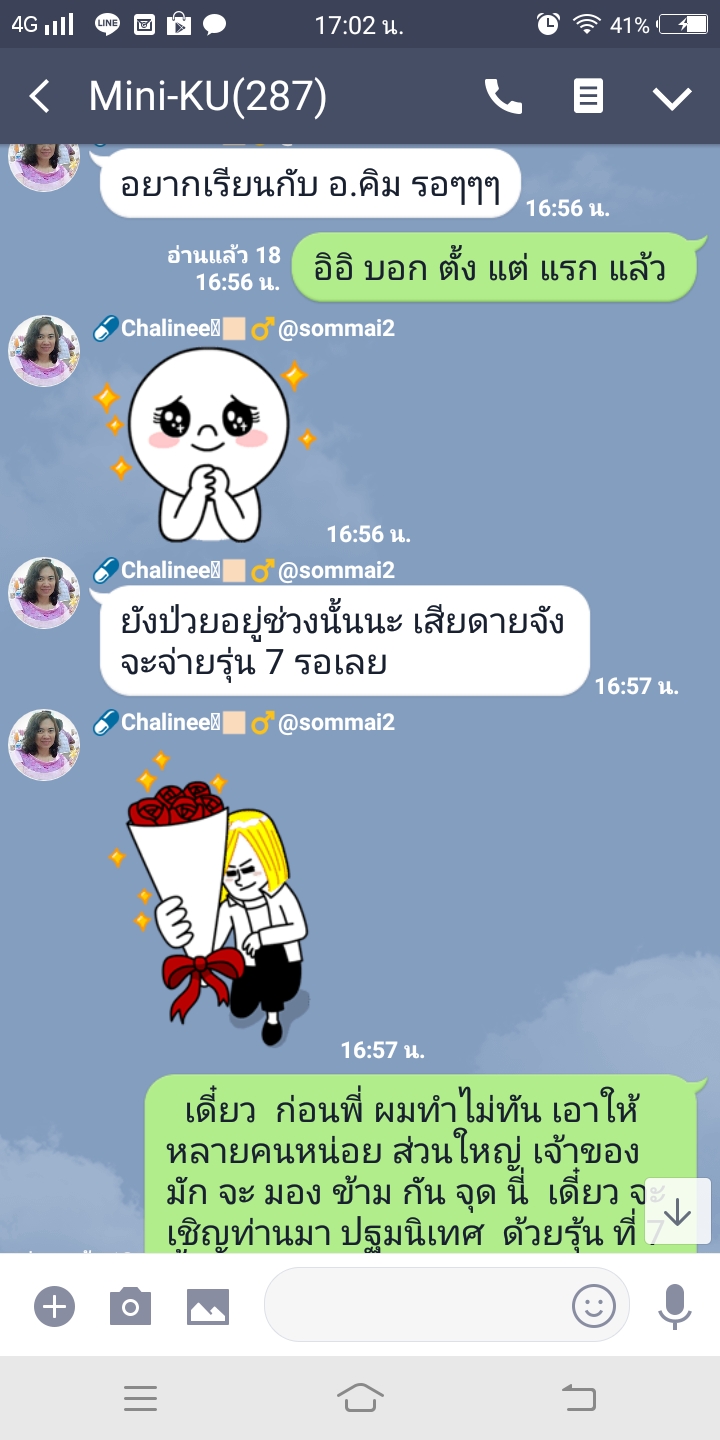Pick an image from the gallery
720x1440 pixels.
(x=208, y=1306)
